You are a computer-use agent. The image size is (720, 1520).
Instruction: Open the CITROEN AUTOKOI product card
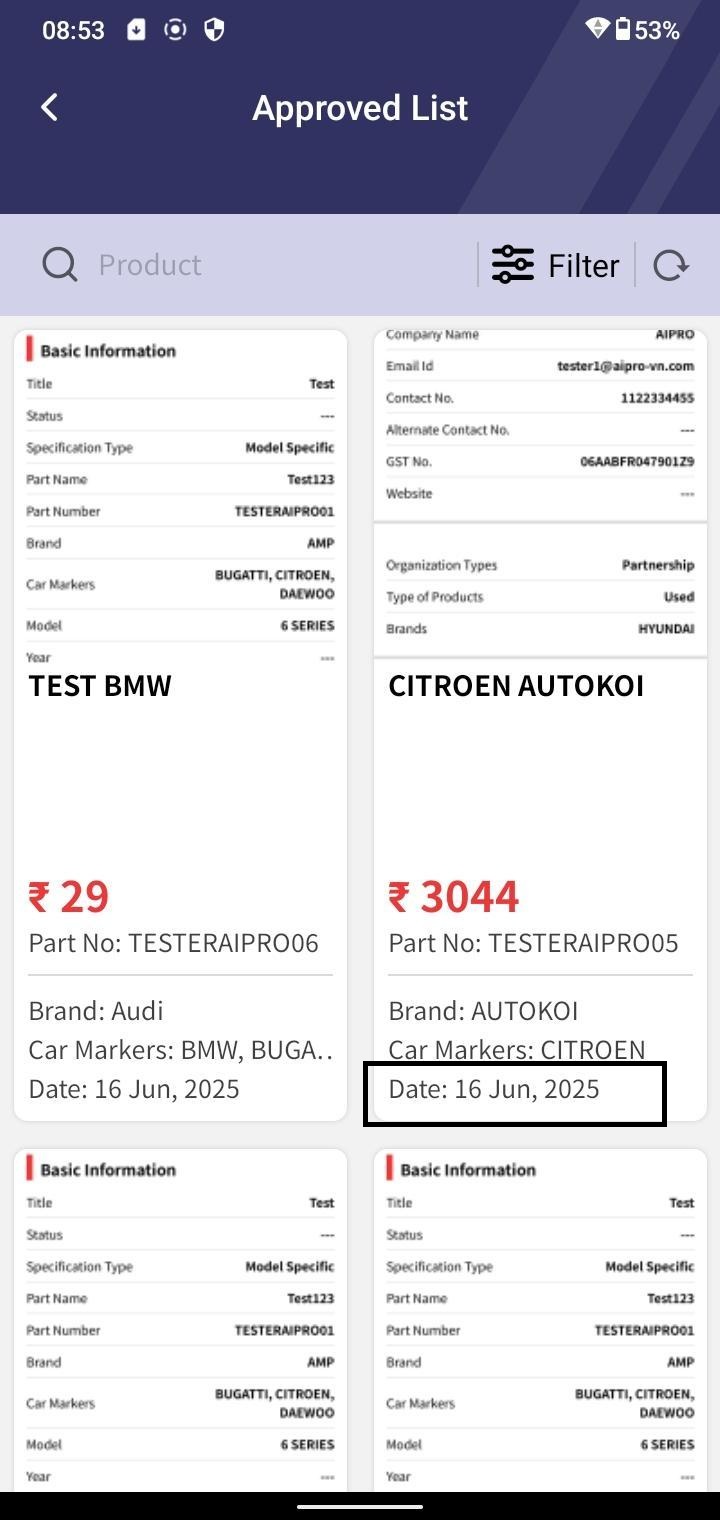[540, 725]
